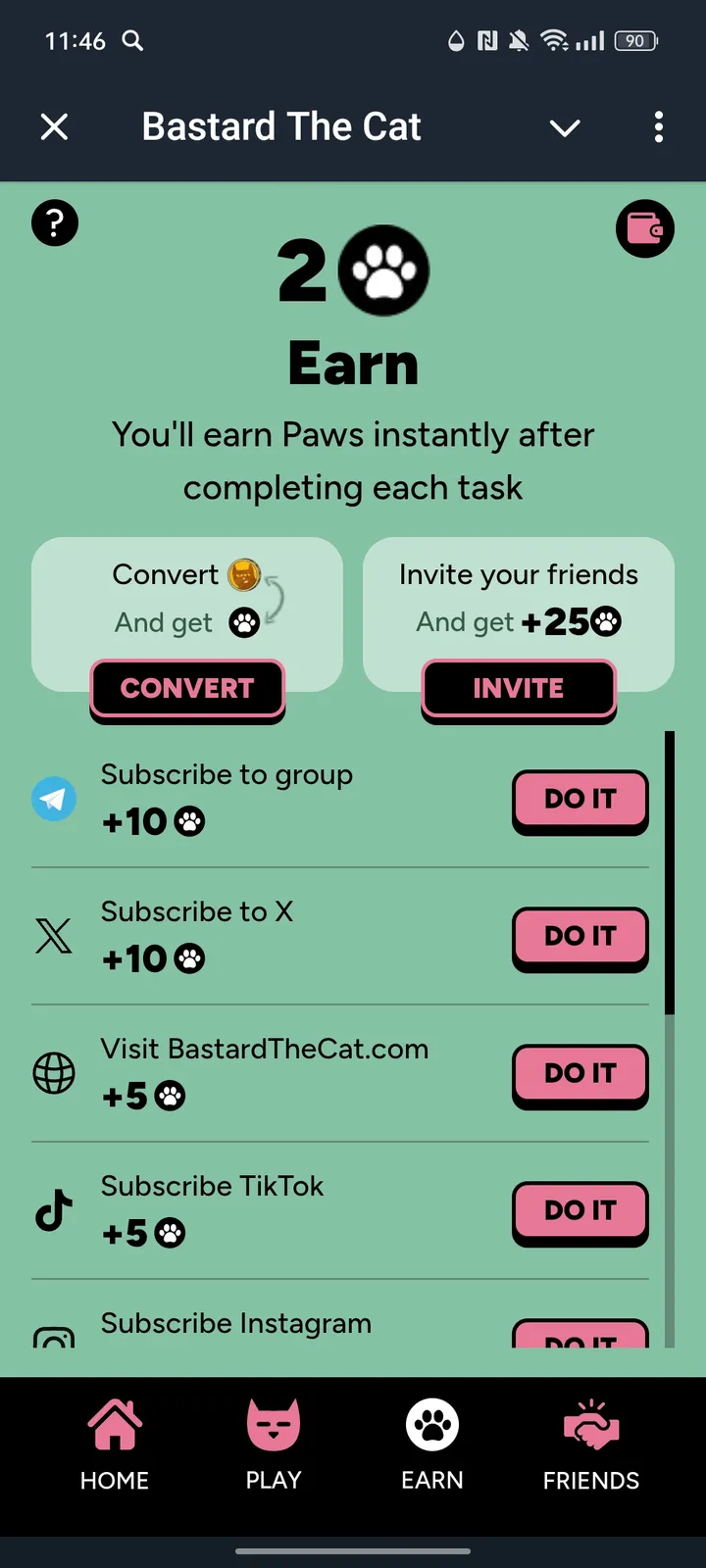Tap the globe icon near Visit BastardTheCat.com
The height and width of the screenshot is (1568, 706).
tap(54, 1073)
